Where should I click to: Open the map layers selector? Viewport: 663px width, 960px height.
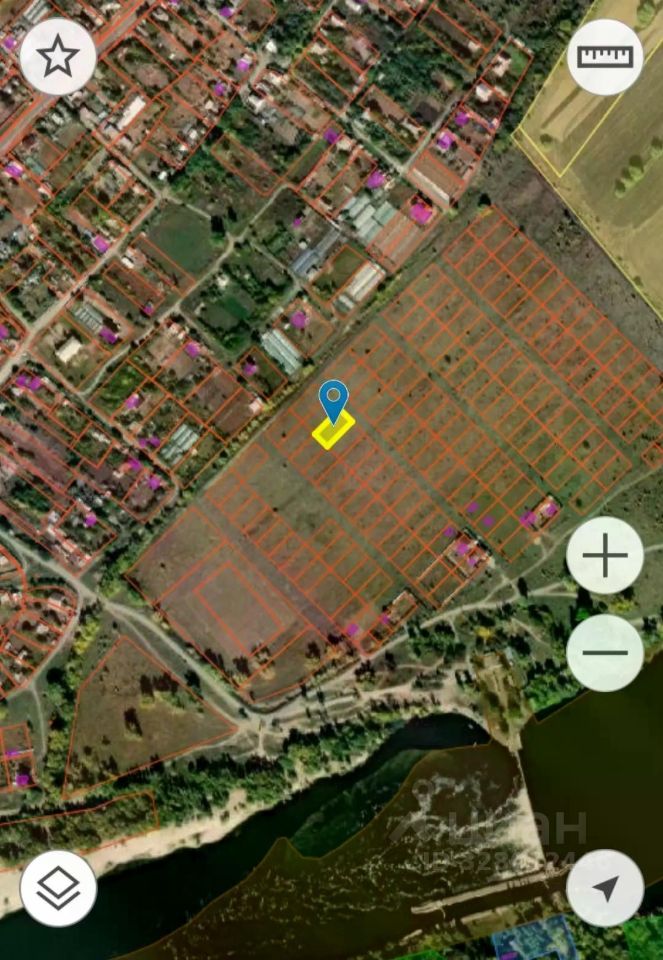(58, 888)
